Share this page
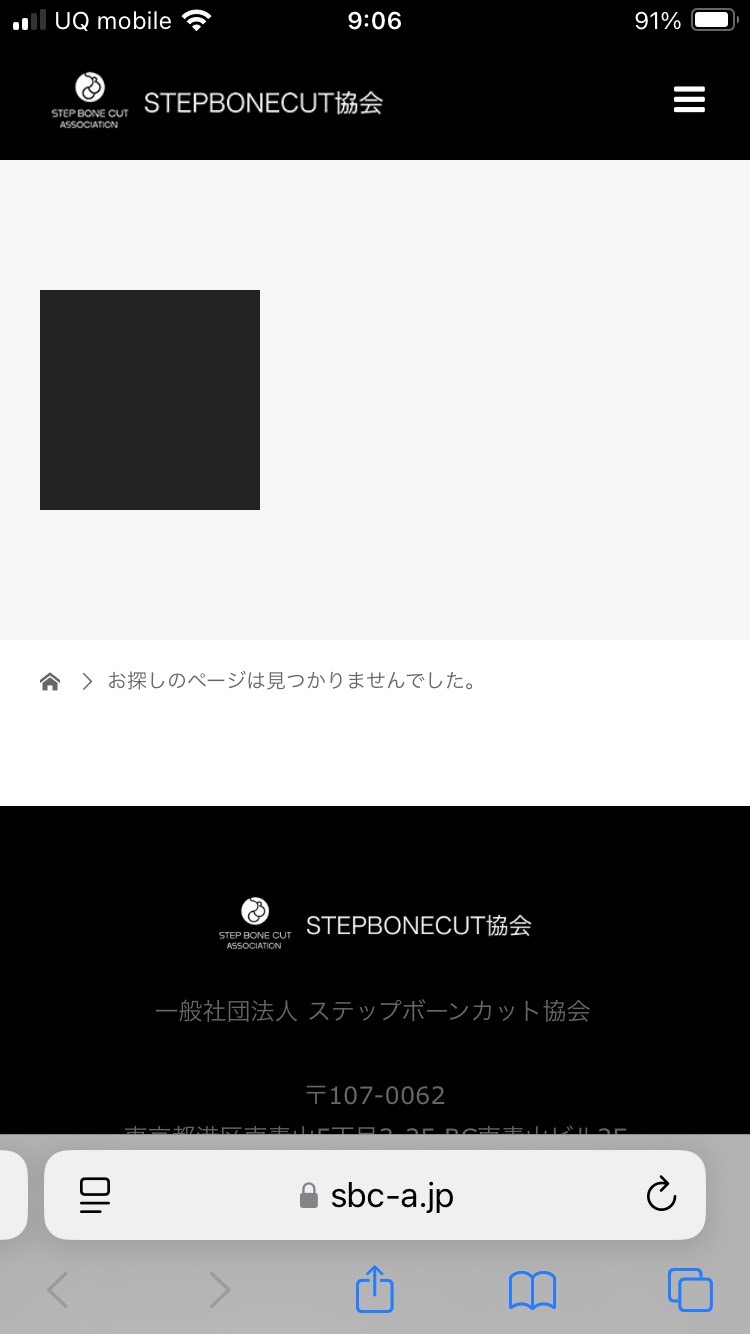Image resolution: width=750 pixels, height=1334 pixels. click(375, 1289)
